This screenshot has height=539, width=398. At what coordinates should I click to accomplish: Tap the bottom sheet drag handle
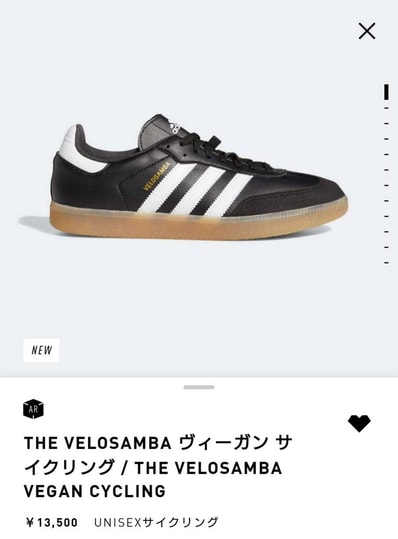(x=199, y=387)
